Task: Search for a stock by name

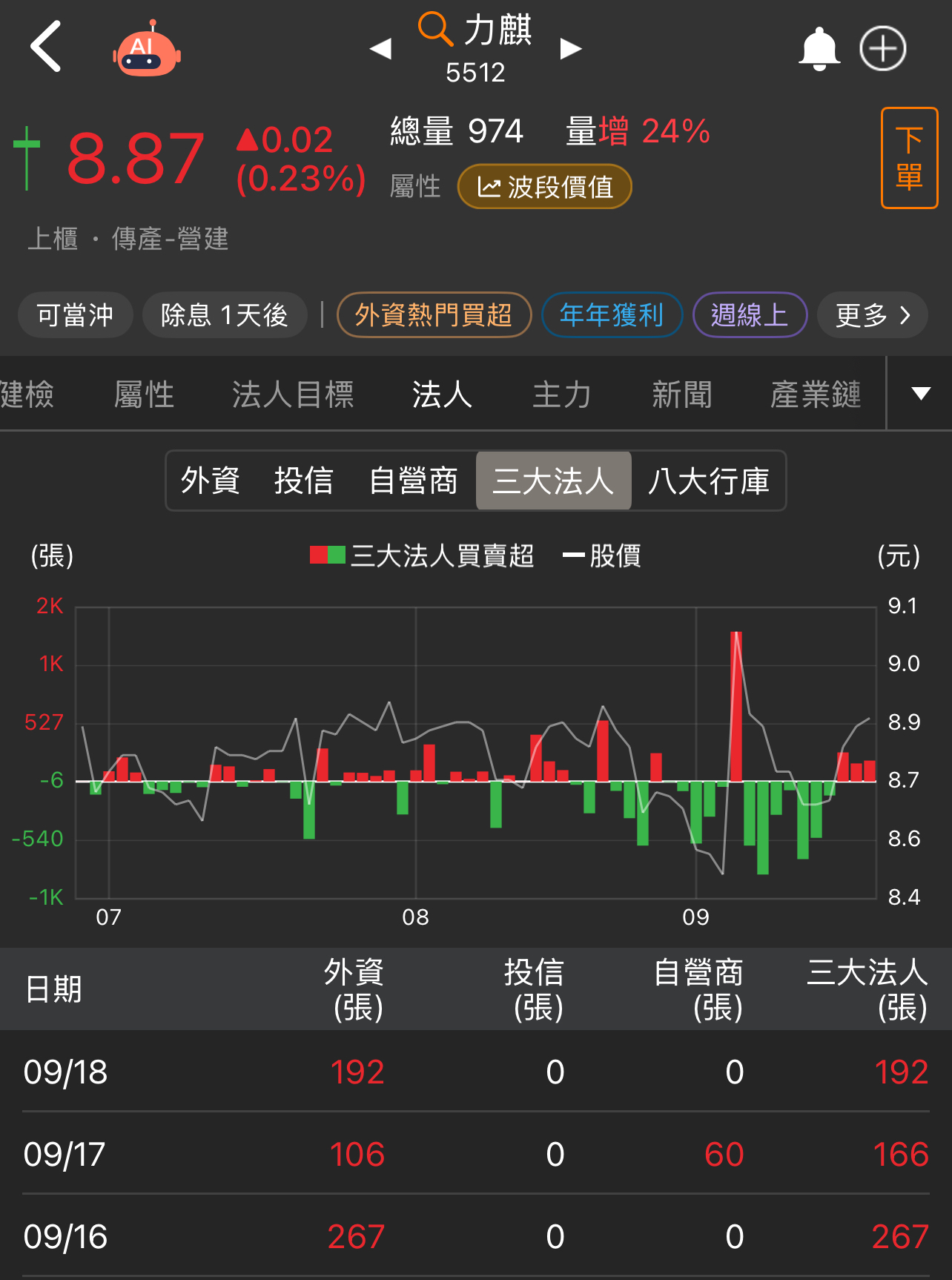Action: tap(435, 30)
